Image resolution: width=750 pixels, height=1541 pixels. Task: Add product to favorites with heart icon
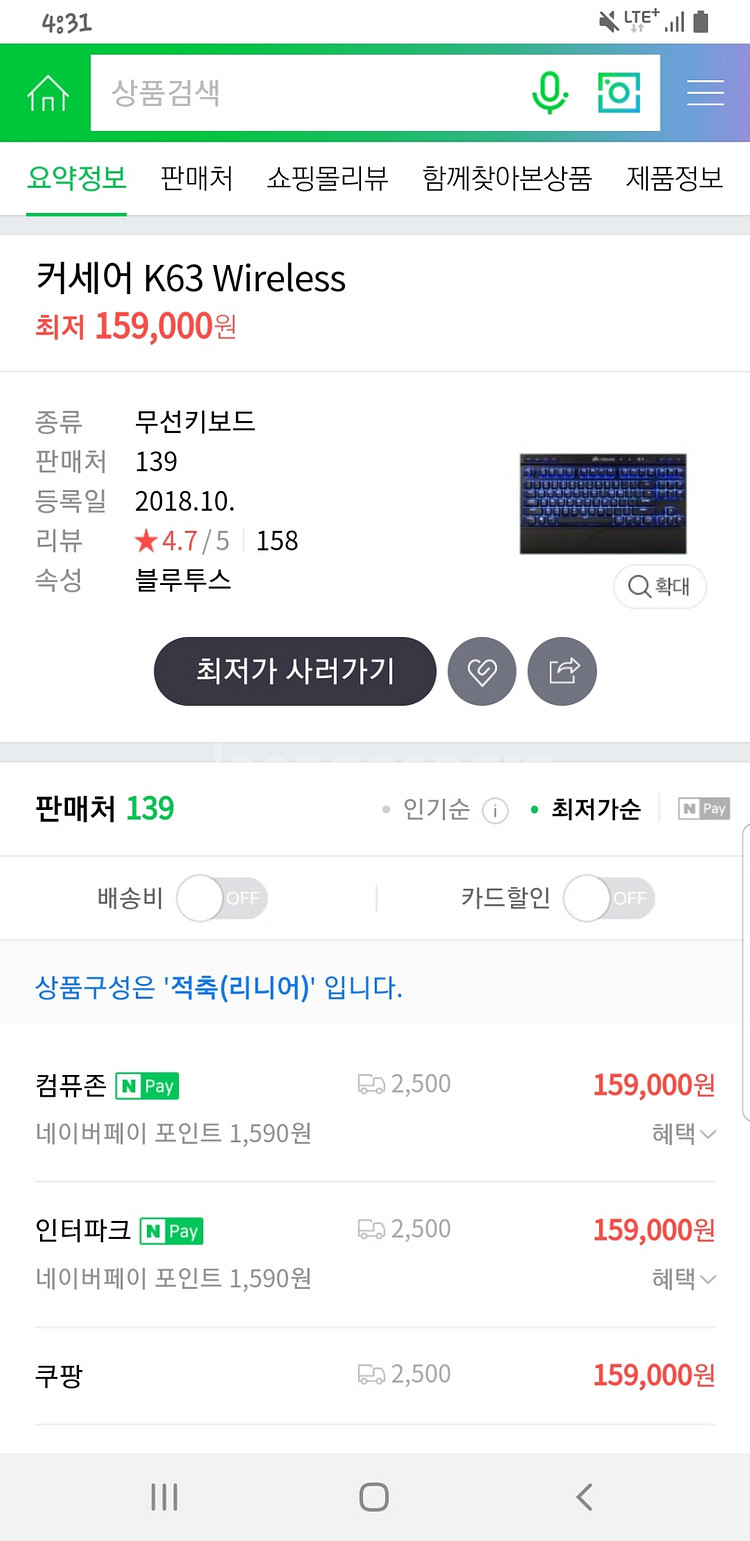[x=482, y=671]
